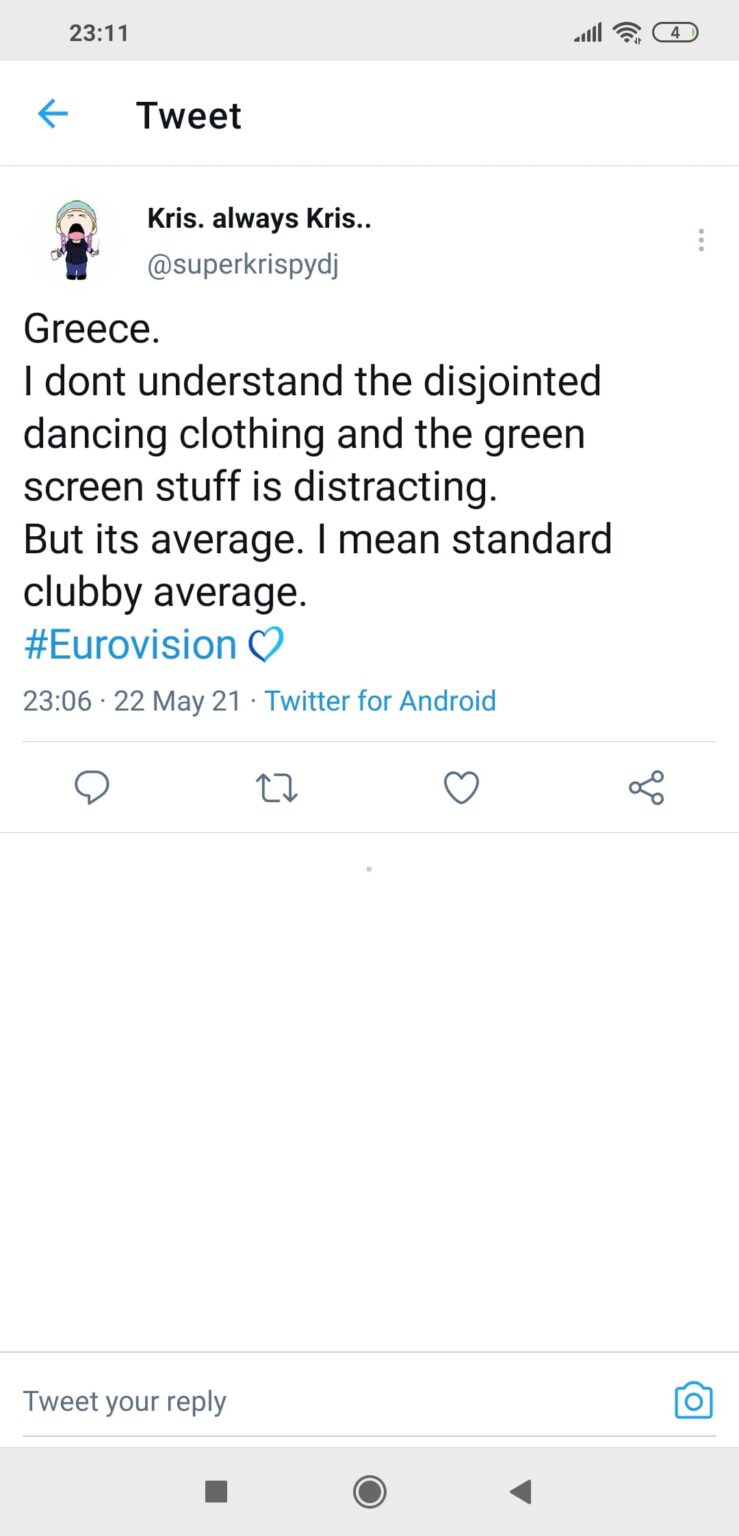The height and width of the screenshot is (1536, 739).
Task: Go to the system home screen
Action: pyautogui.click(x=370, y=1492)
